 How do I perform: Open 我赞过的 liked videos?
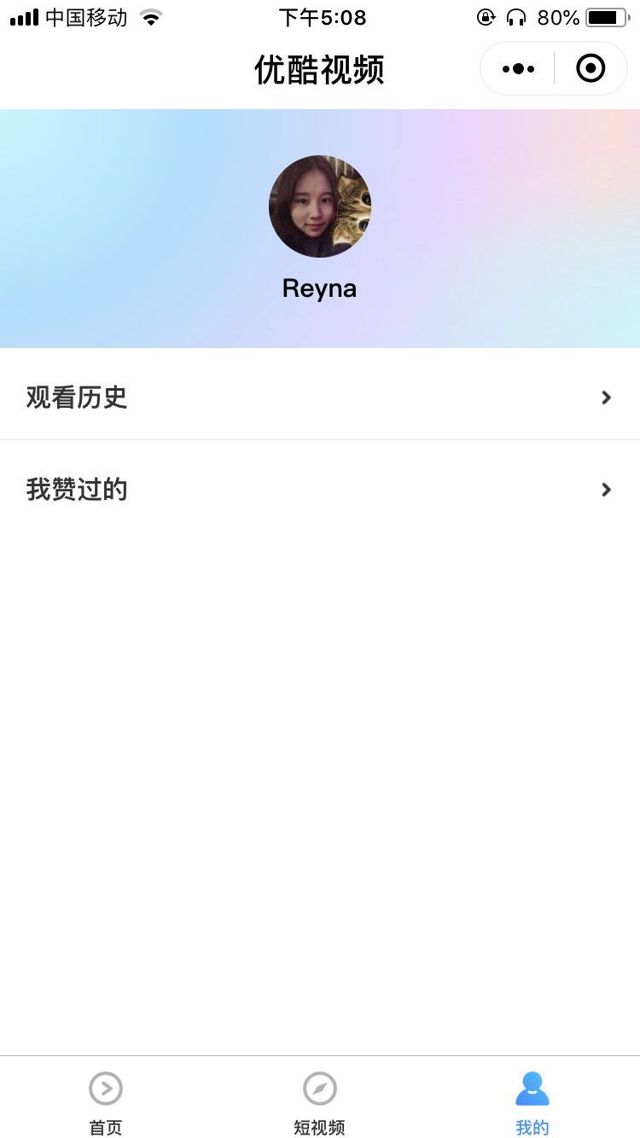(x=320, y=490)
